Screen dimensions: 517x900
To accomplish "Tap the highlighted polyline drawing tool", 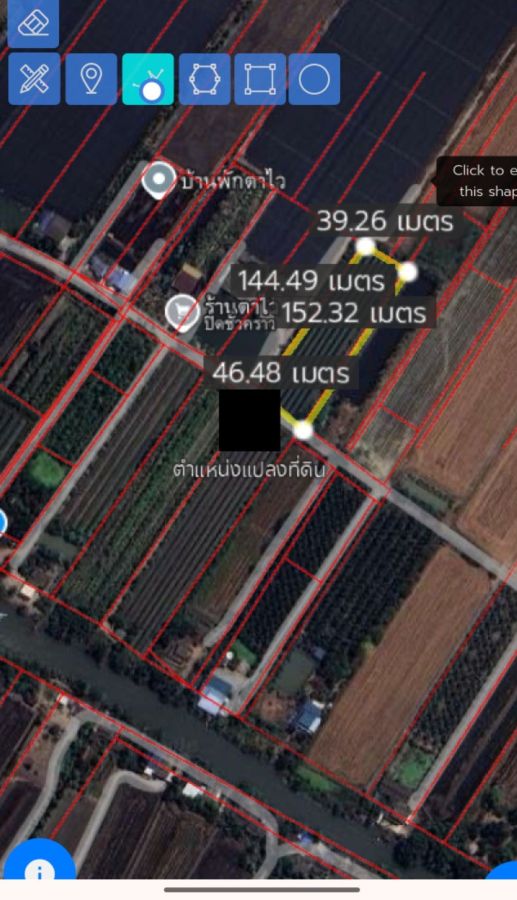I will click(148, 79).
